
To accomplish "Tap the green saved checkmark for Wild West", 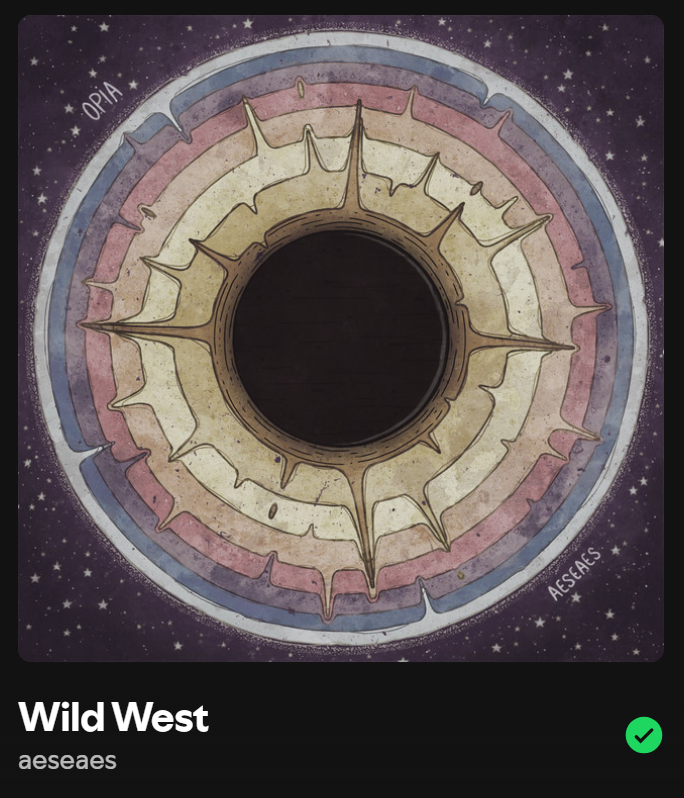I will pyautogui.click(x=643, y=735).
